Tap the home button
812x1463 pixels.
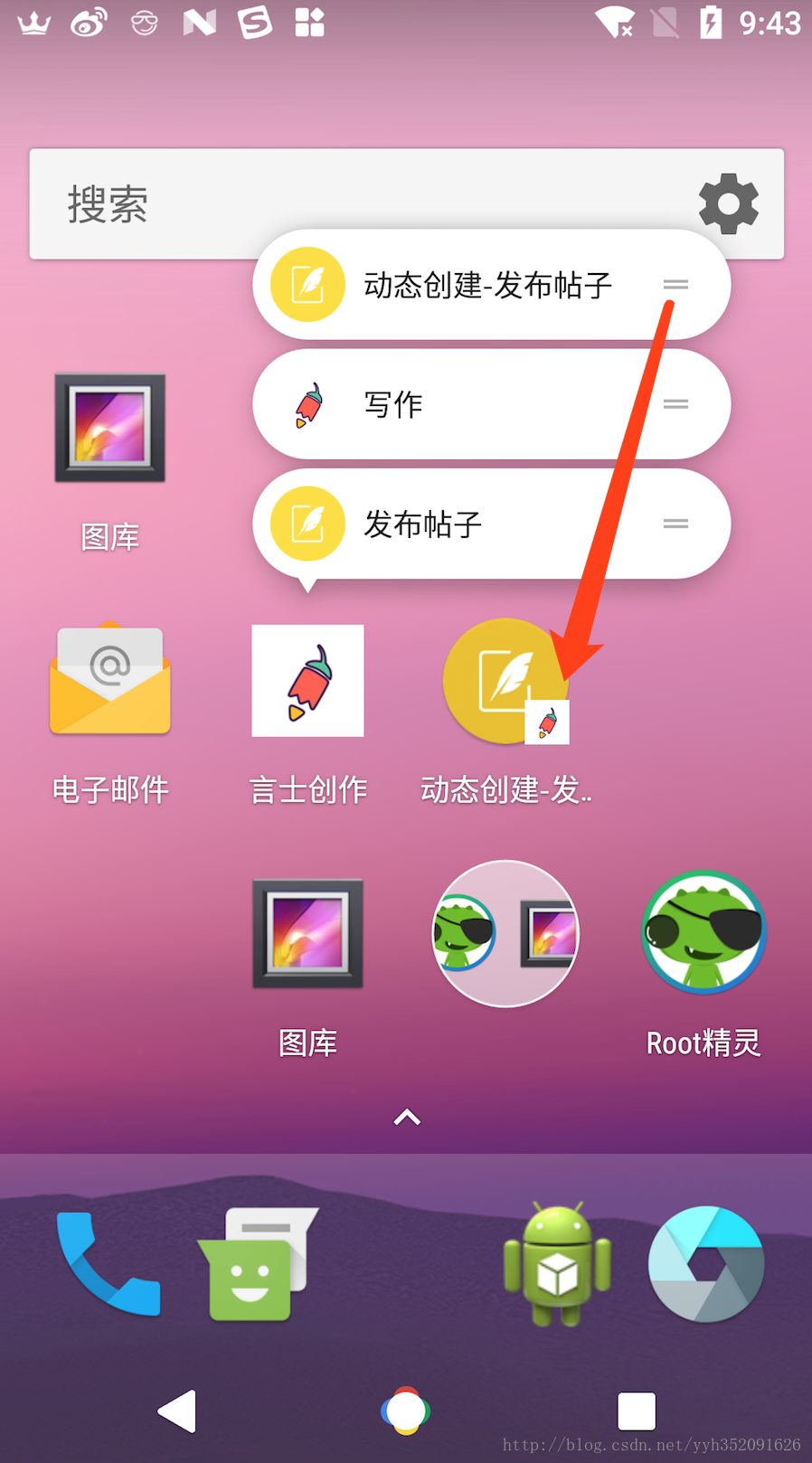pyautogui.click(x=405, y=1411)
